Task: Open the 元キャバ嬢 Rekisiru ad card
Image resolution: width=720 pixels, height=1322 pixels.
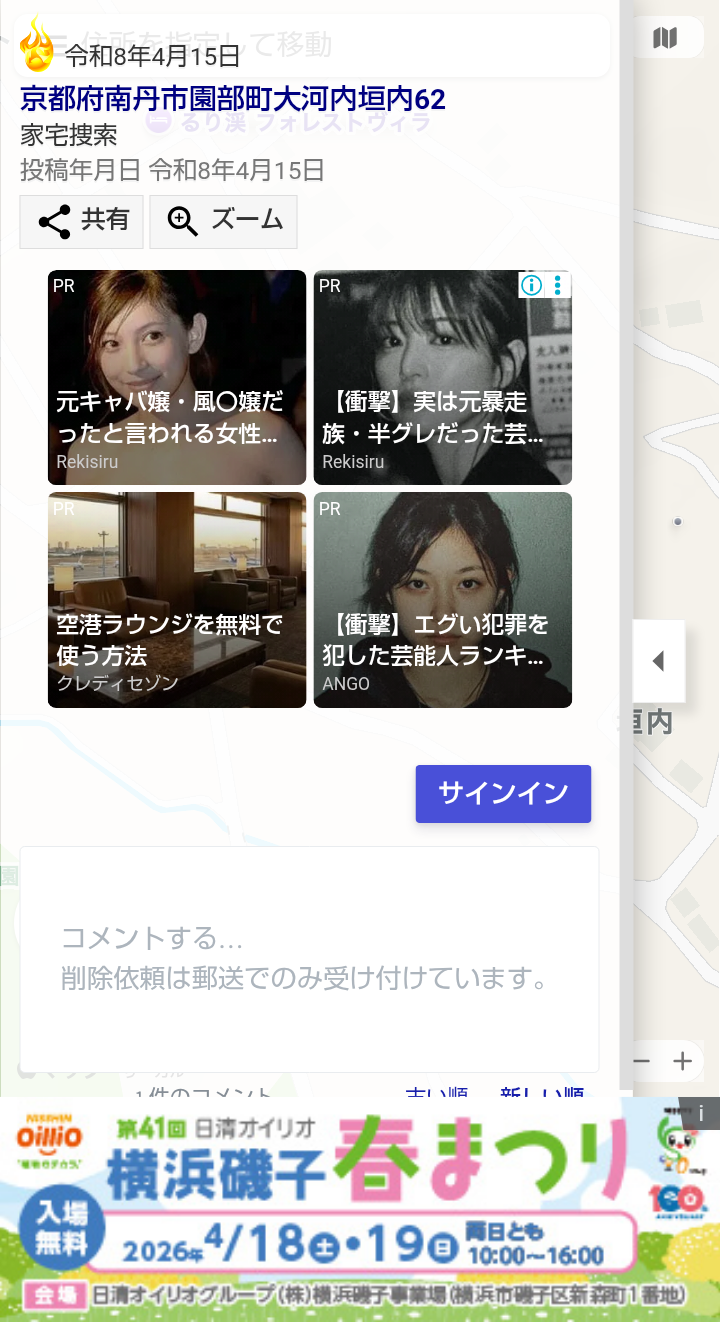Action: tap(177, 378)
